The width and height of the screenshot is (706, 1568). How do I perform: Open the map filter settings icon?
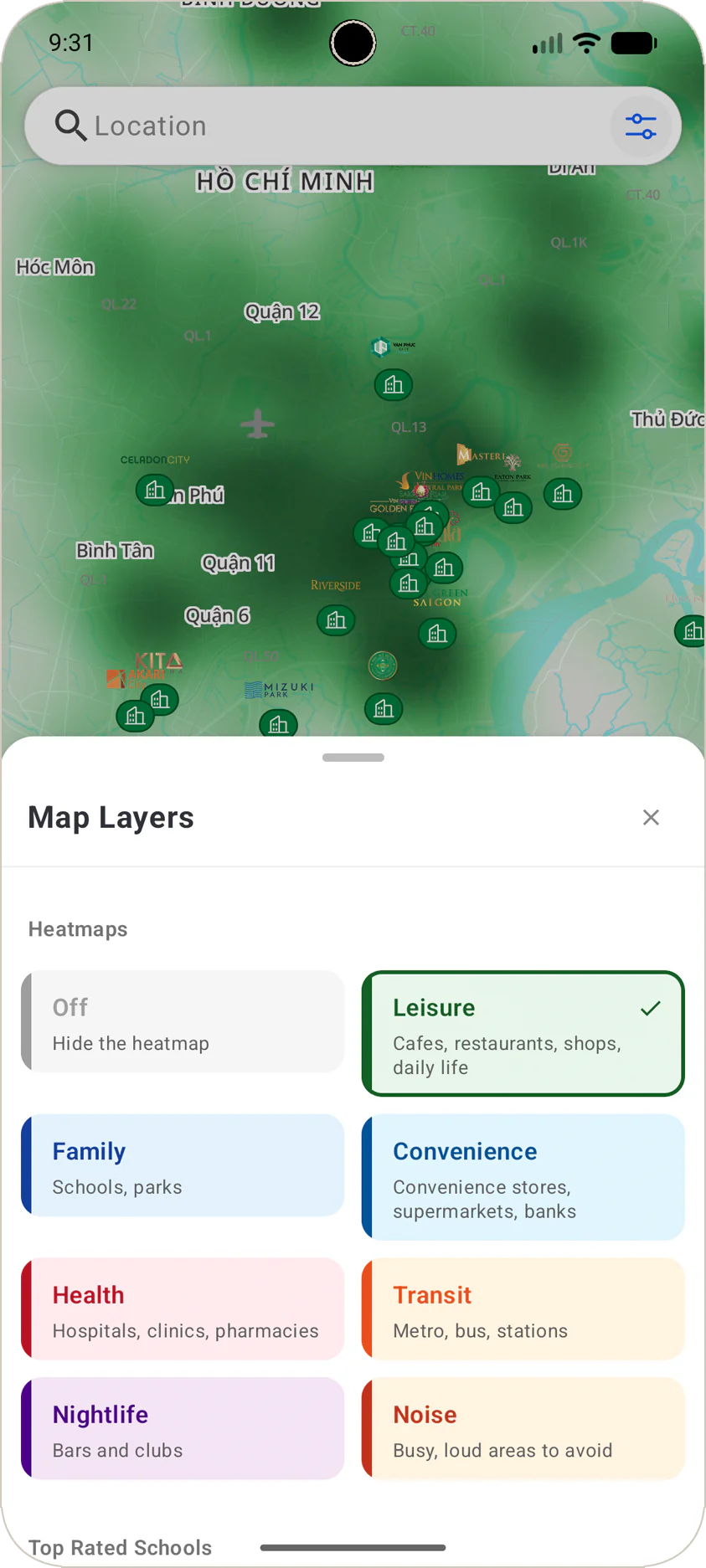click(x=641, y=126)
